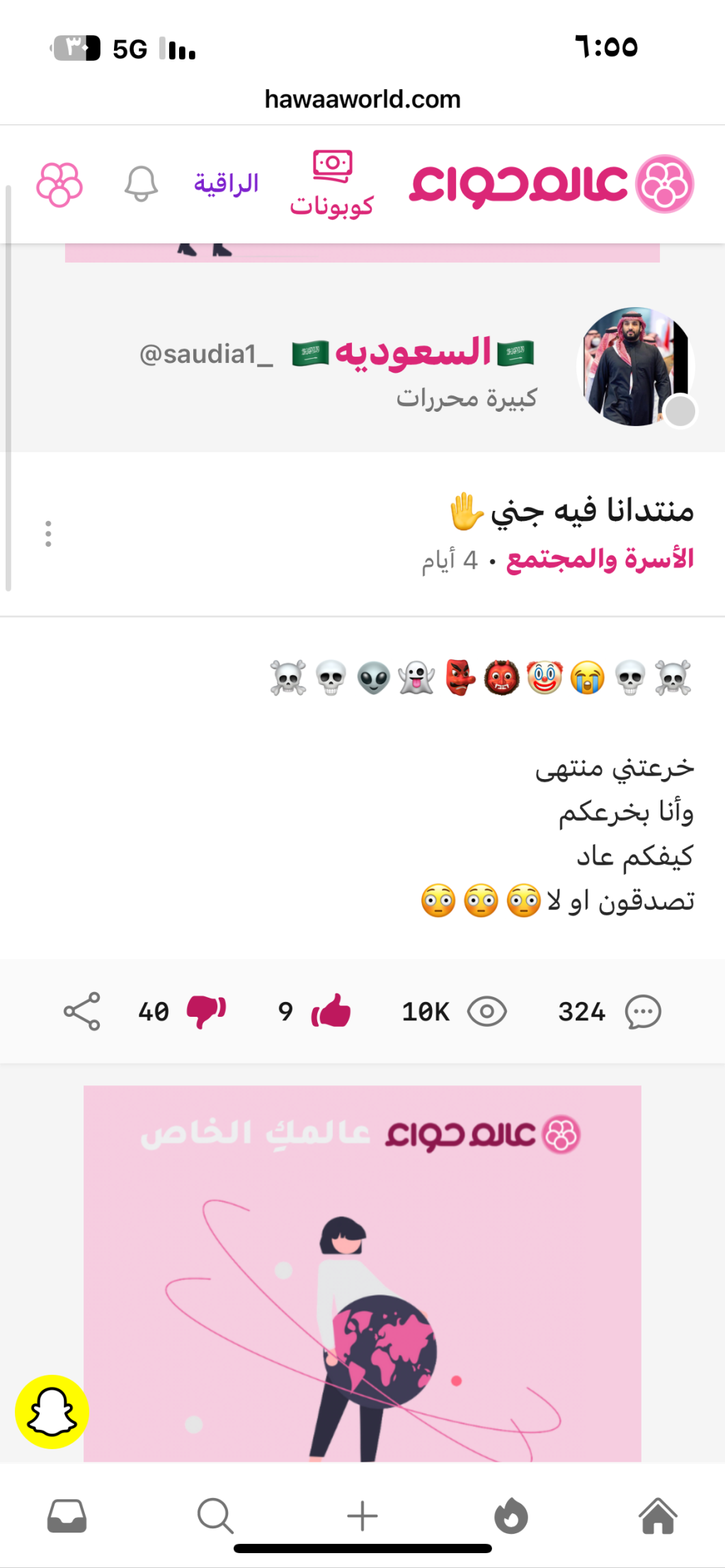Open the الأسرة والمجتمع category

pyautogui.click(x=600, y=559)
